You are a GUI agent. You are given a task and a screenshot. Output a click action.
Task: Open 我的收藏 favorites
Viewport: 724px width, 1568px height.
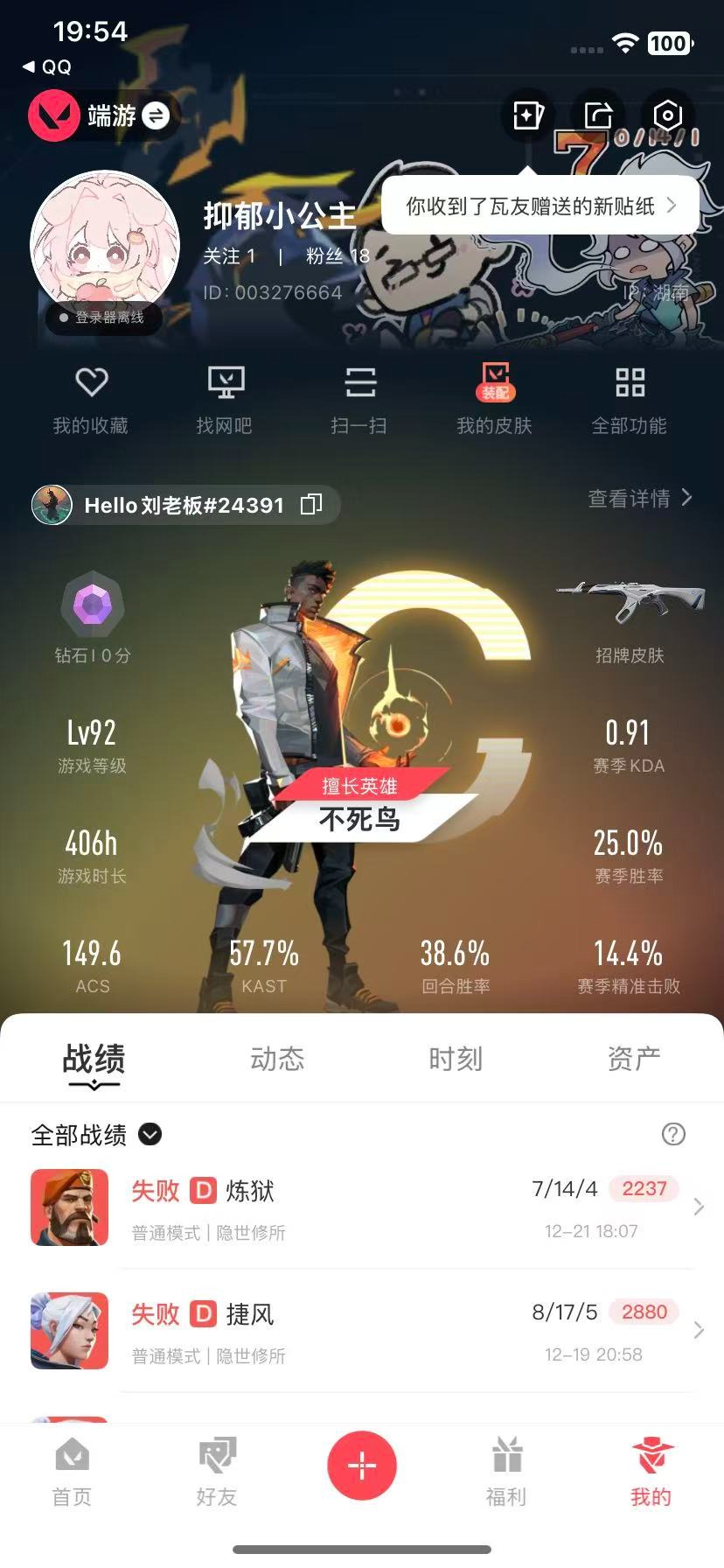coord(90,398)
